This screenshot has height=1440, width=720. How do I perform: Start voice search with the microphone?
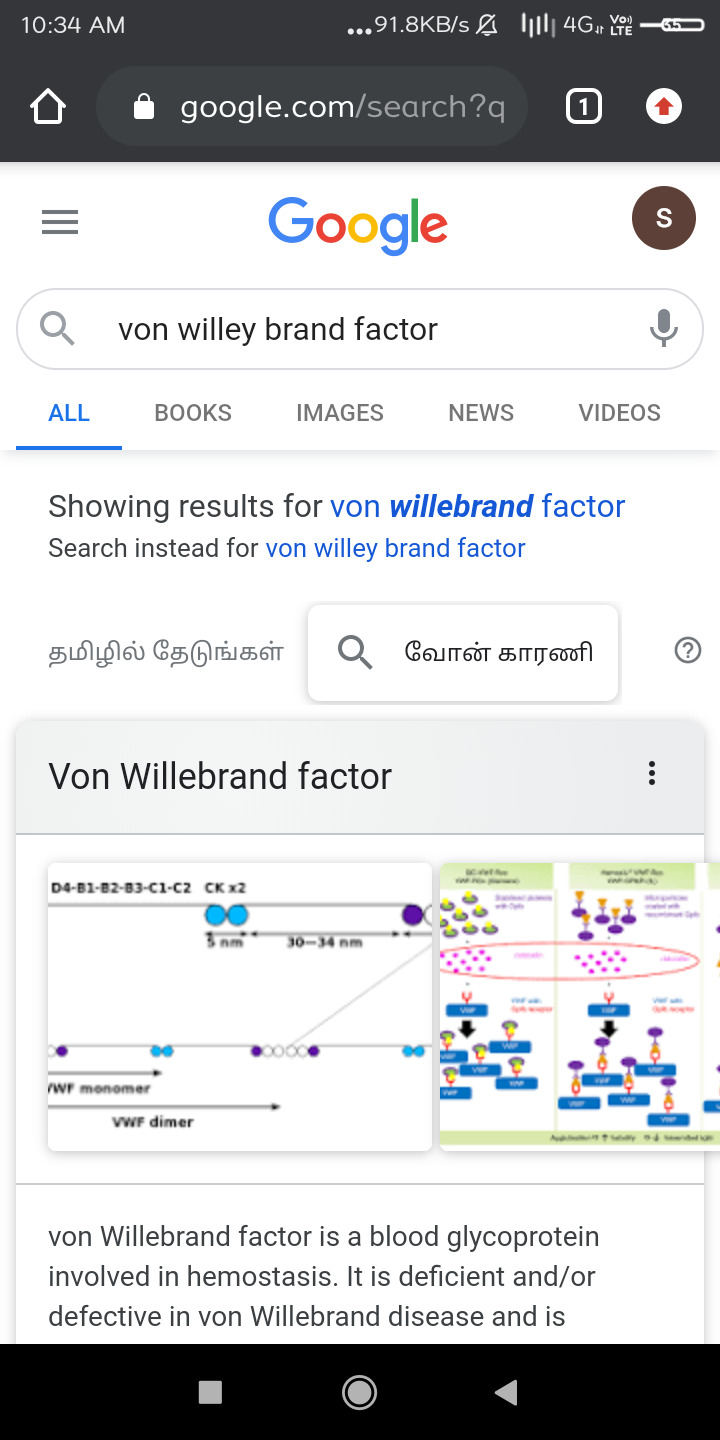click(x=663, y=329)
